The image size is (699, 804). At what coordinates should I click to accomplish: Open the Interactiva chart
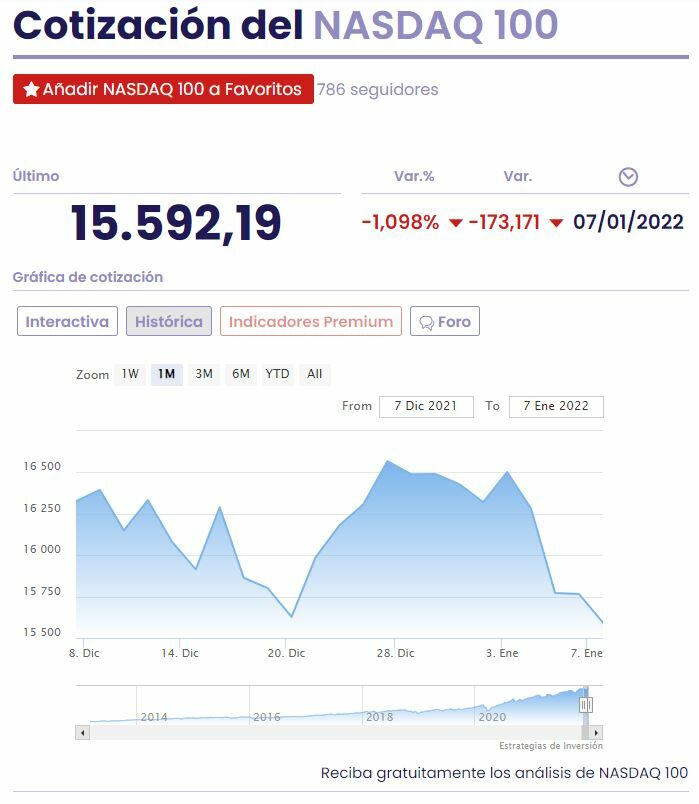(67, 321)
